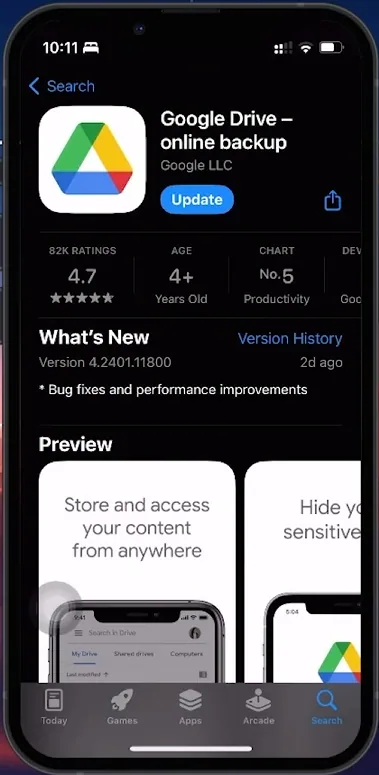The width and height of the screenshot is (379, 775).
Task: Open Version History
Action: [290, 339]
